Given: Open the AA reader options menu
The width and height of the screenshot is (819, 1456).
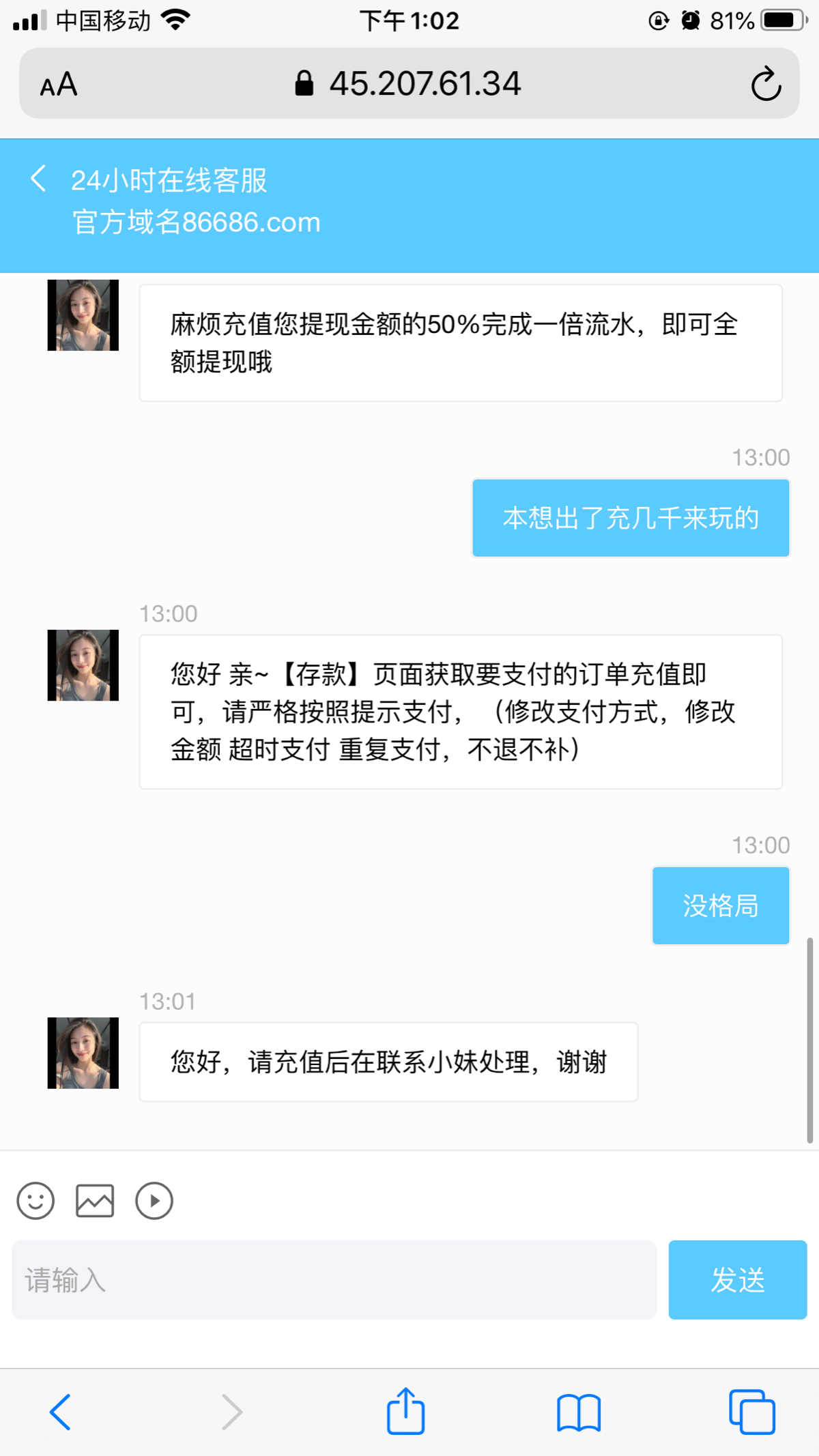Looking at the screenshot, I should coord(59,85).
